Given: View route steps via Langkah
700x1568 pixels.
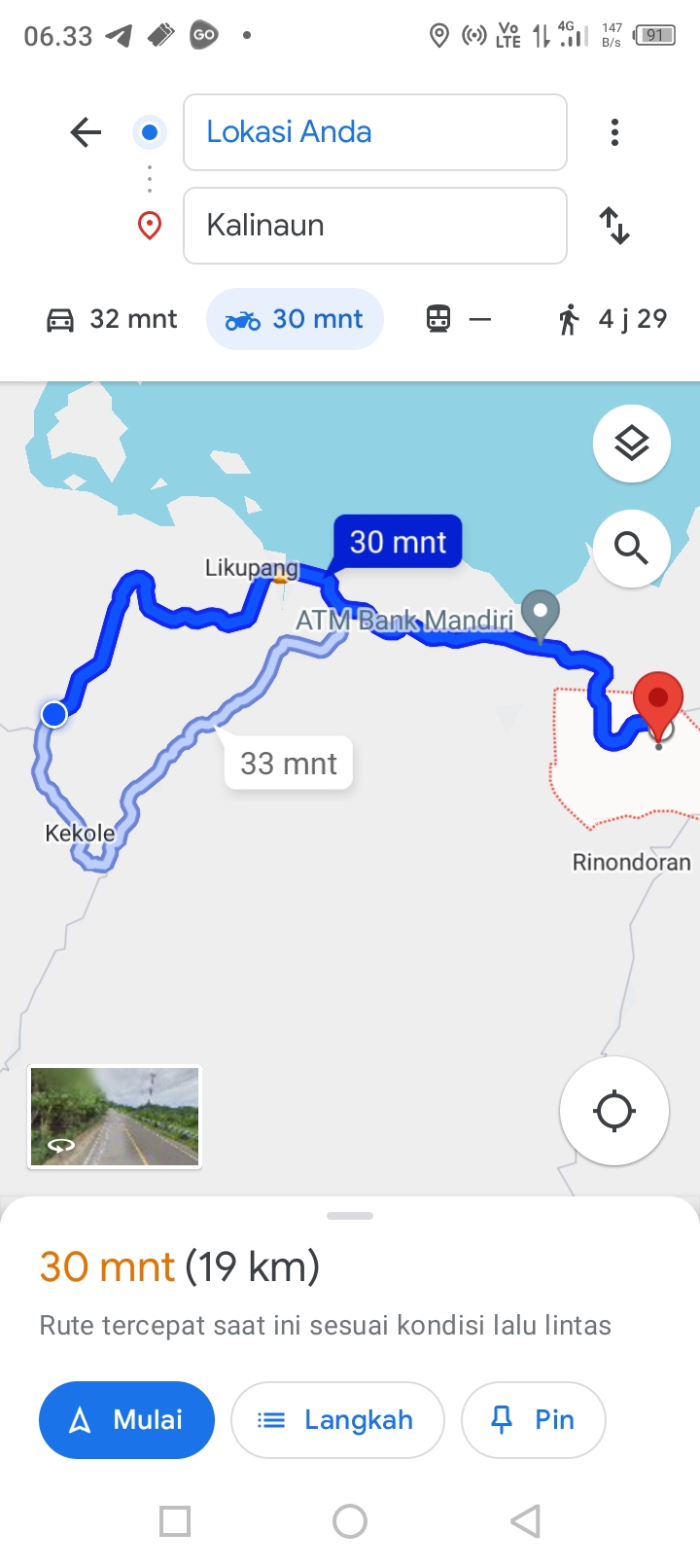Looking at the screenshot, I should [x=337, y=1420].
